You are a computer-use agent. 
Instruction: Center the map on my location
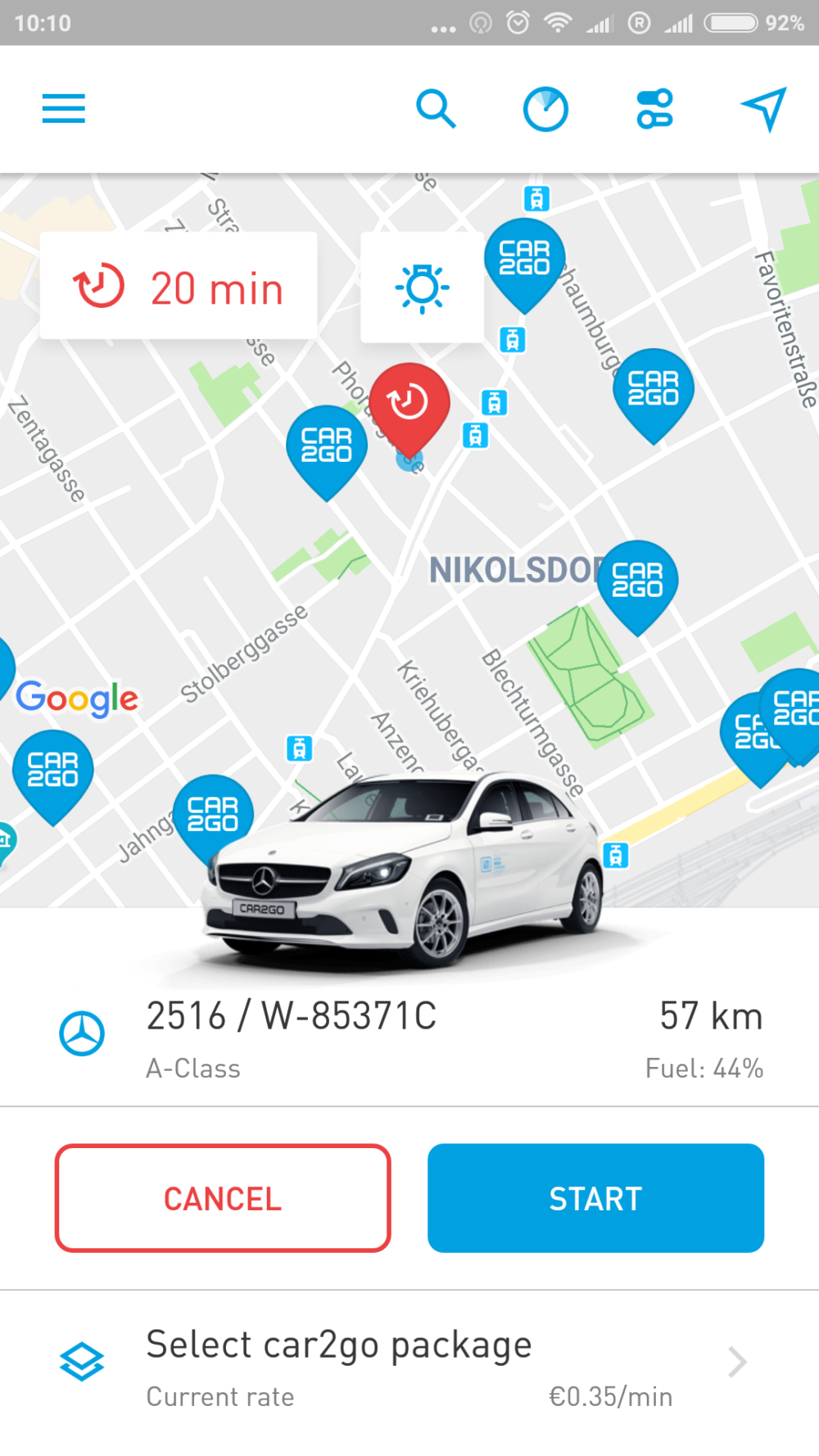coord(763,109)
